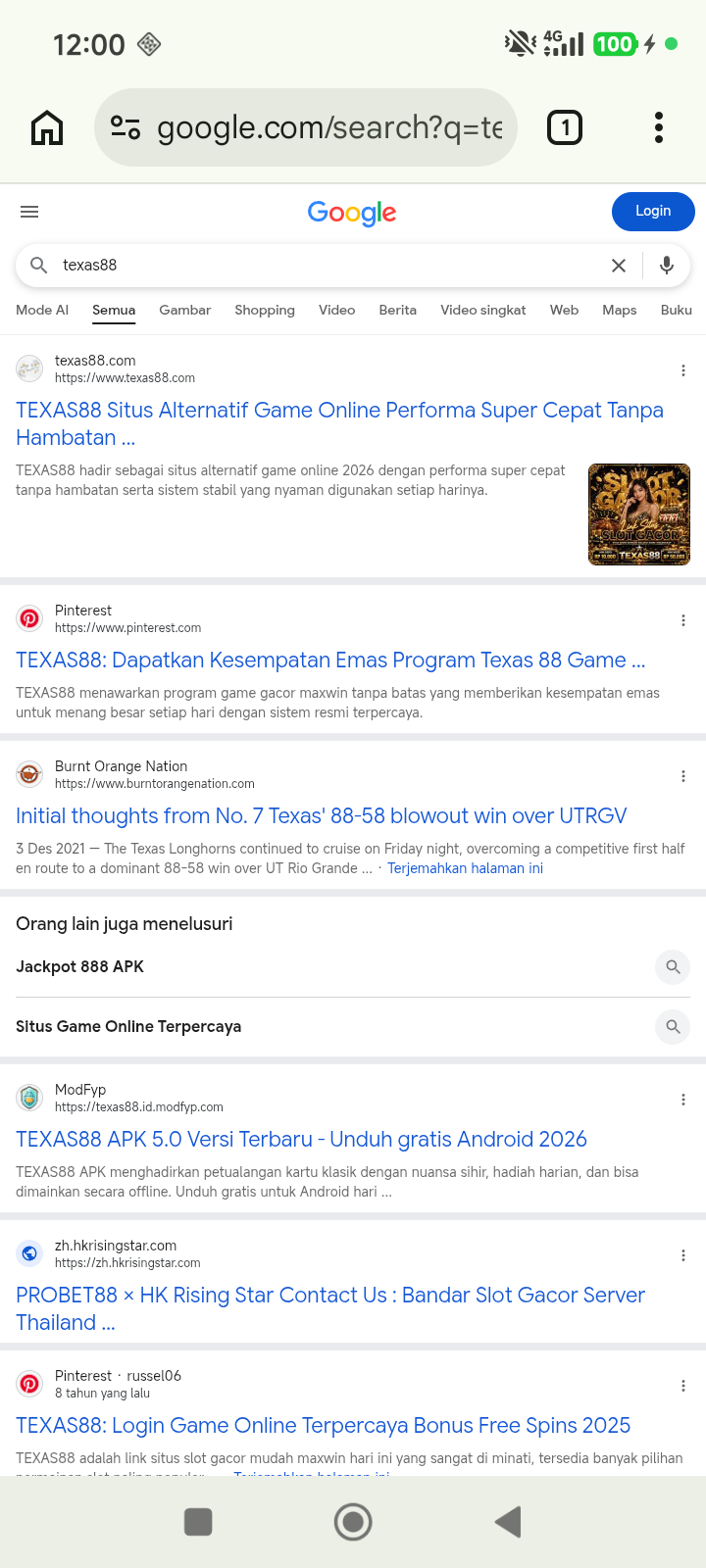The image size is (706, 1568).
Task: Switch to the Mode AI tab
Action: [x=42, y=310]
